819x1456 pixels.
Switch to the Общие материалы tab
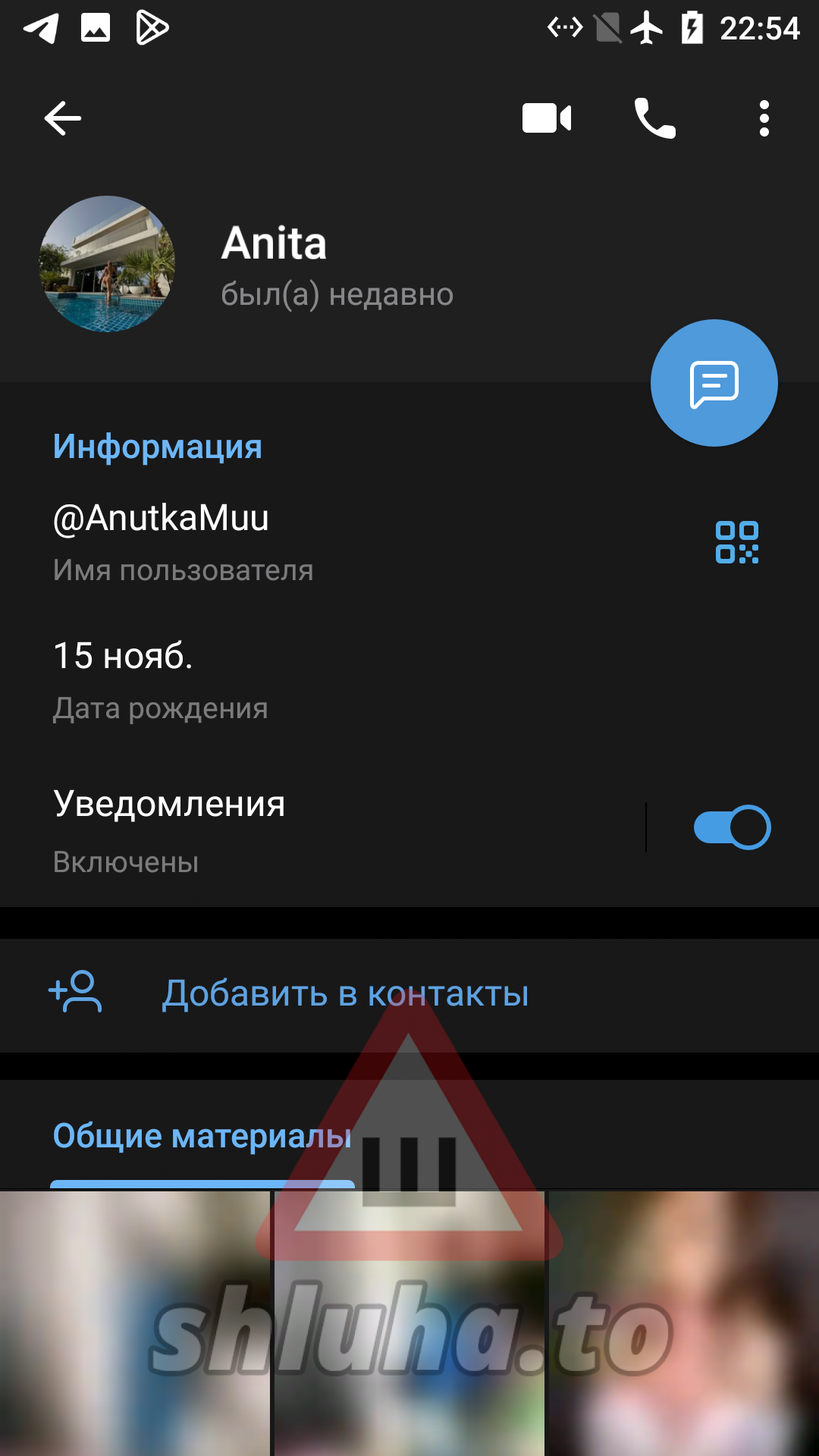click(x=202, y=1137)
